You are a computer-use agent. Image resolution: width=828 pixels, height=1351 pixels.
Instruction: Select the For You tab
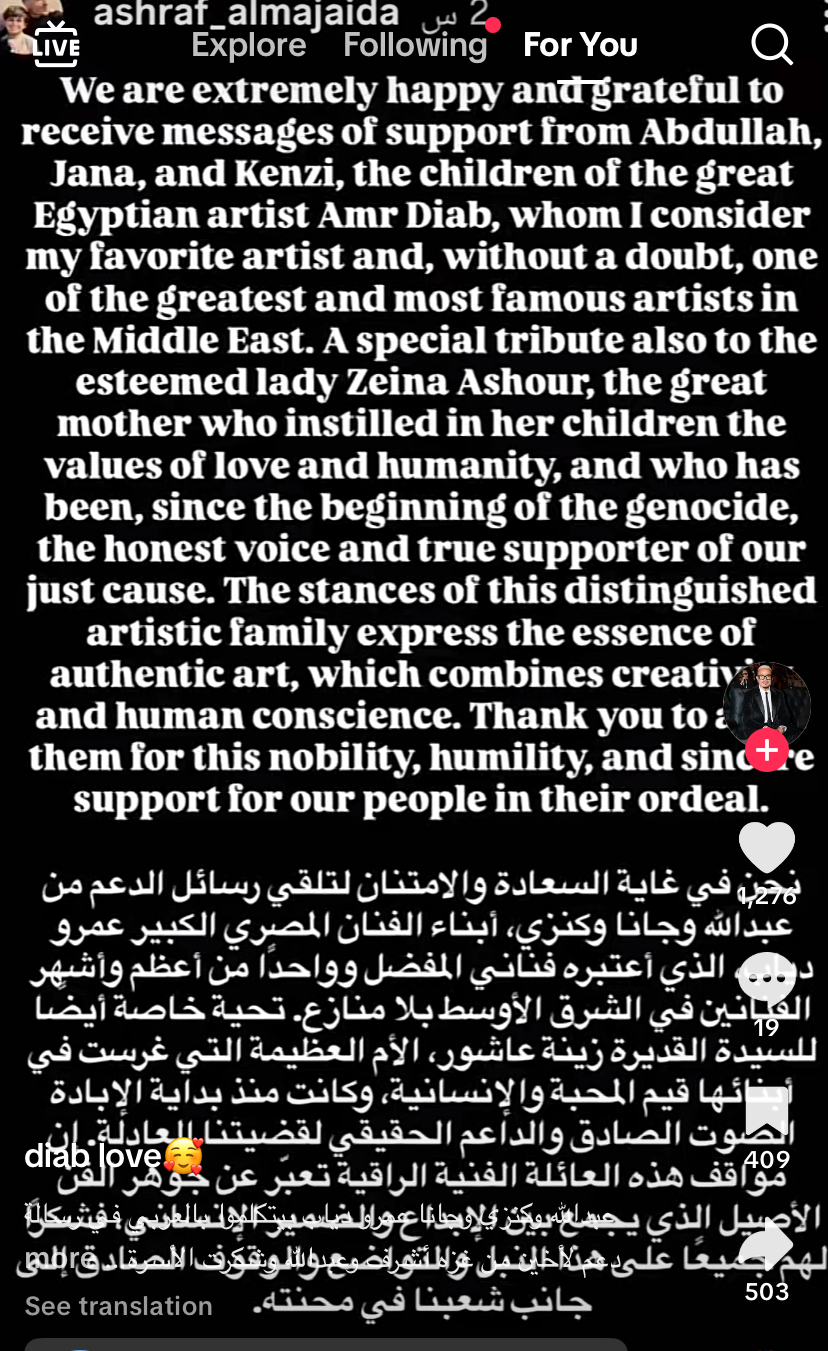click(580, 45)
